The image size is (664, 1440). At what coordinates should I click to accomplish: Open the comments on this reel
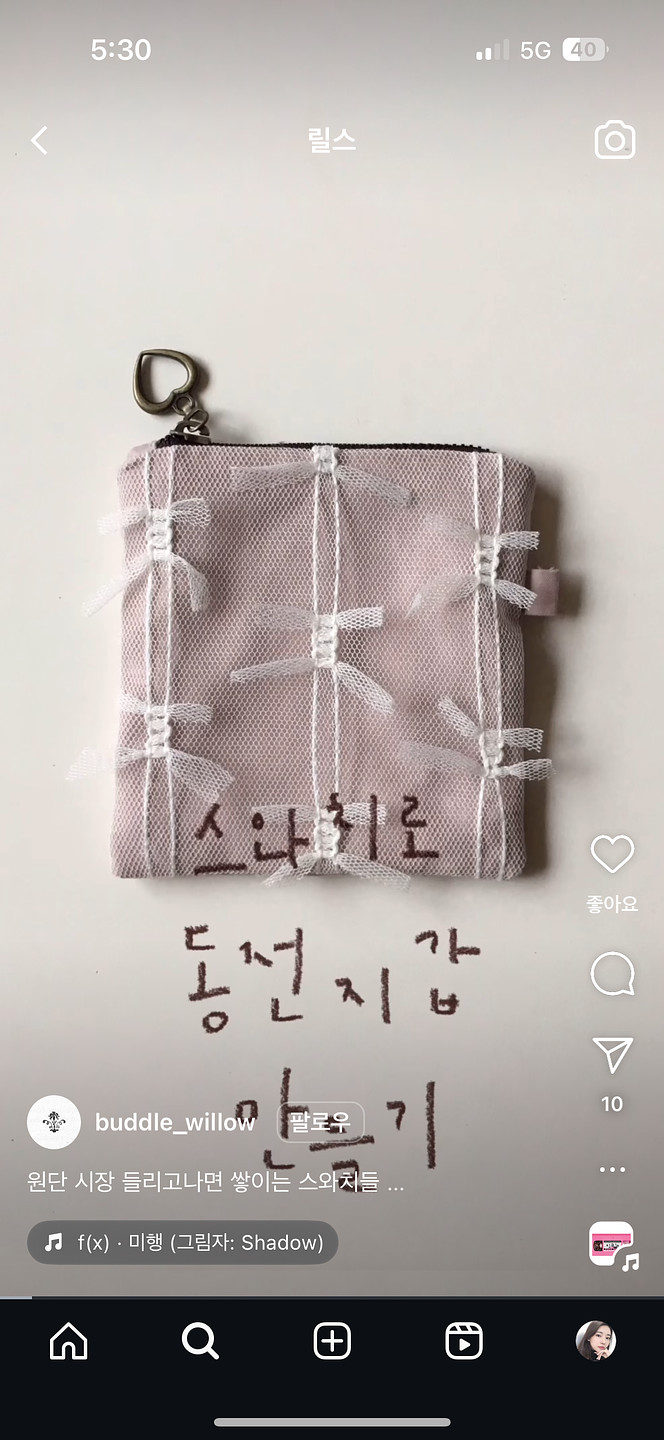(612, 973)
